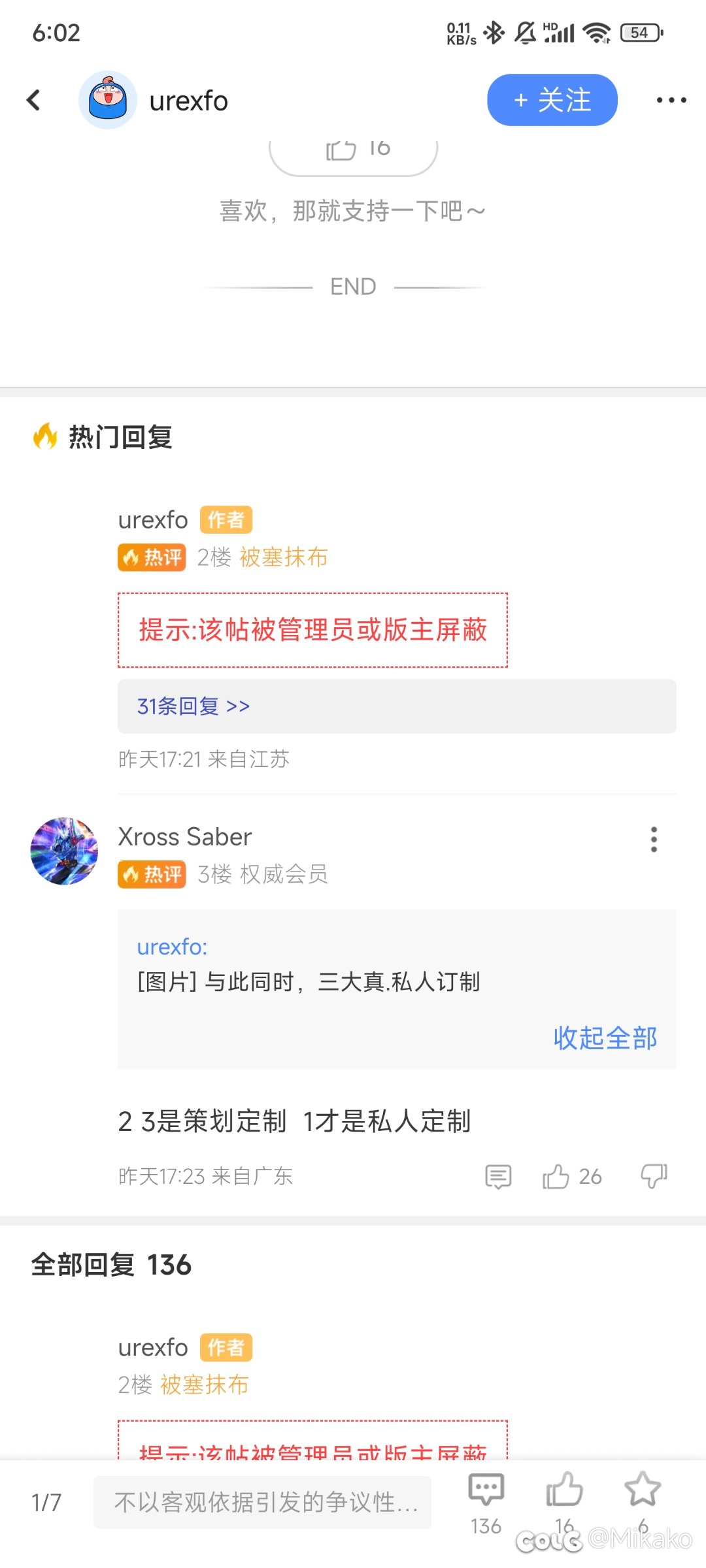Open the 1/7 page selector

[x=46, y=1502]
